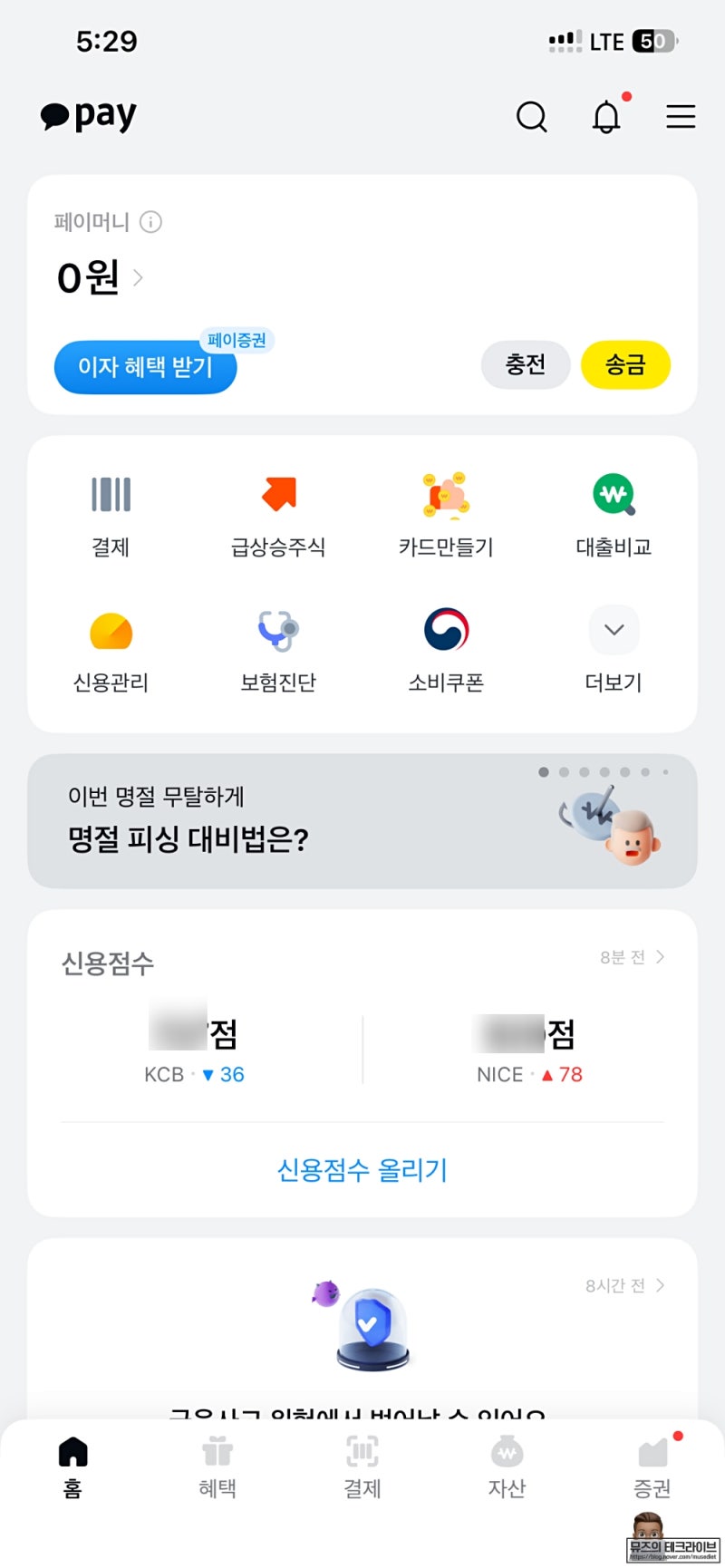The width and height of the screenshot is (725, 1568).
Task: Open the 신용관리 credit management feature
Action: coord(111,648)
